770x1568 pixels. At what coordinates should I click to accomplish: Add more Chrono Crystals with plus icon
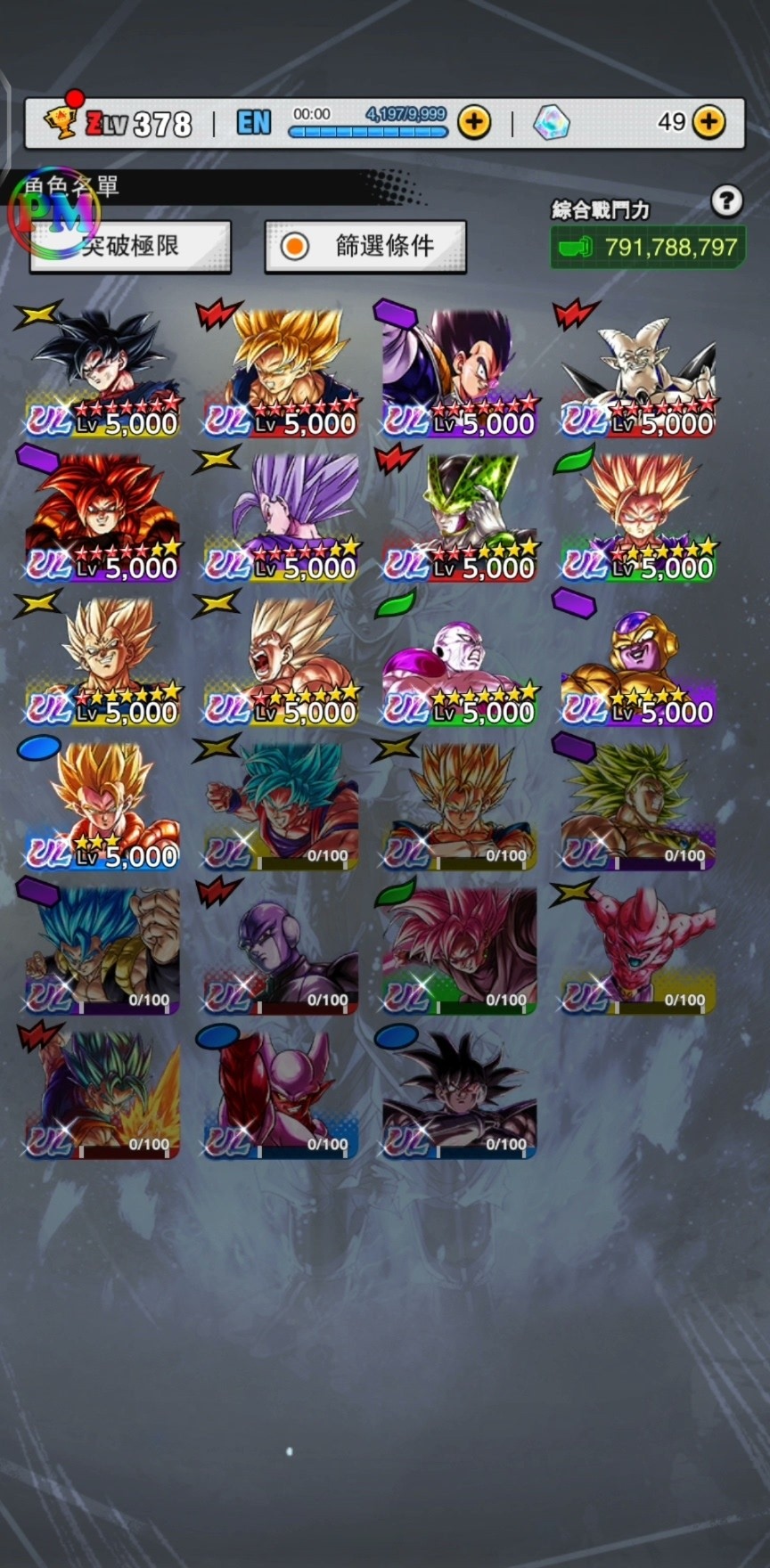tap(709, 122)
